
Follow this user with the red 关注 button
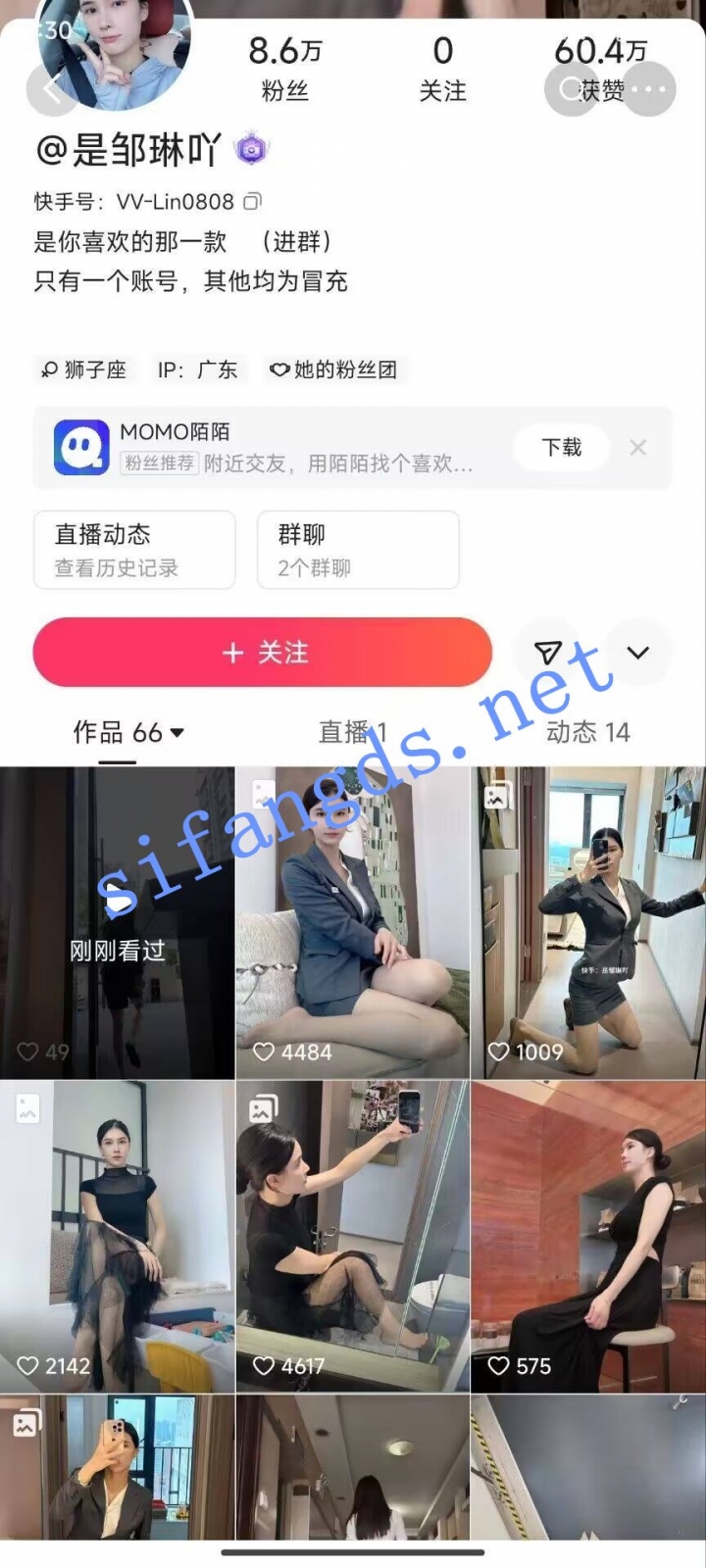coord(263,653)
